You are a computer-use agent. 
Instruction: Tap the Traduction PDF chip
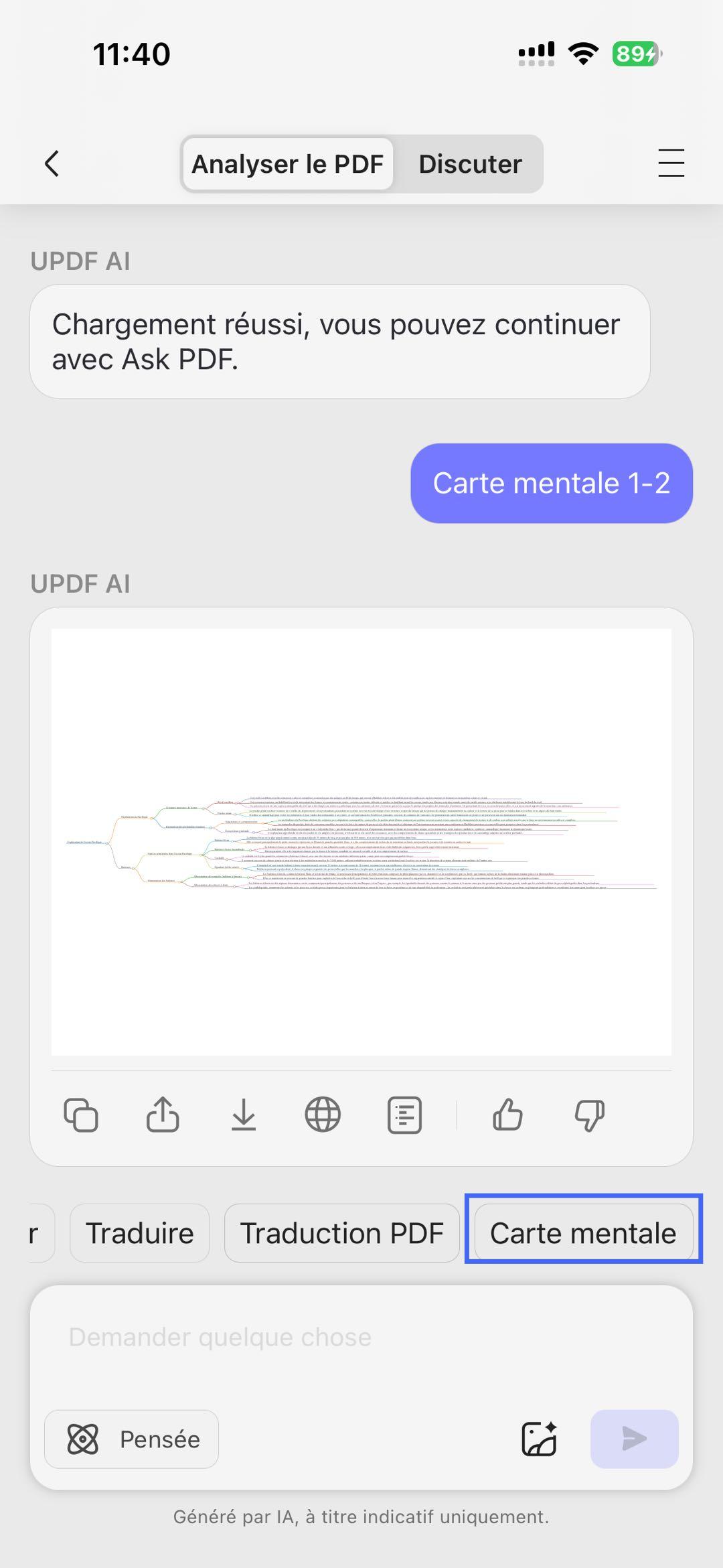341,1232
